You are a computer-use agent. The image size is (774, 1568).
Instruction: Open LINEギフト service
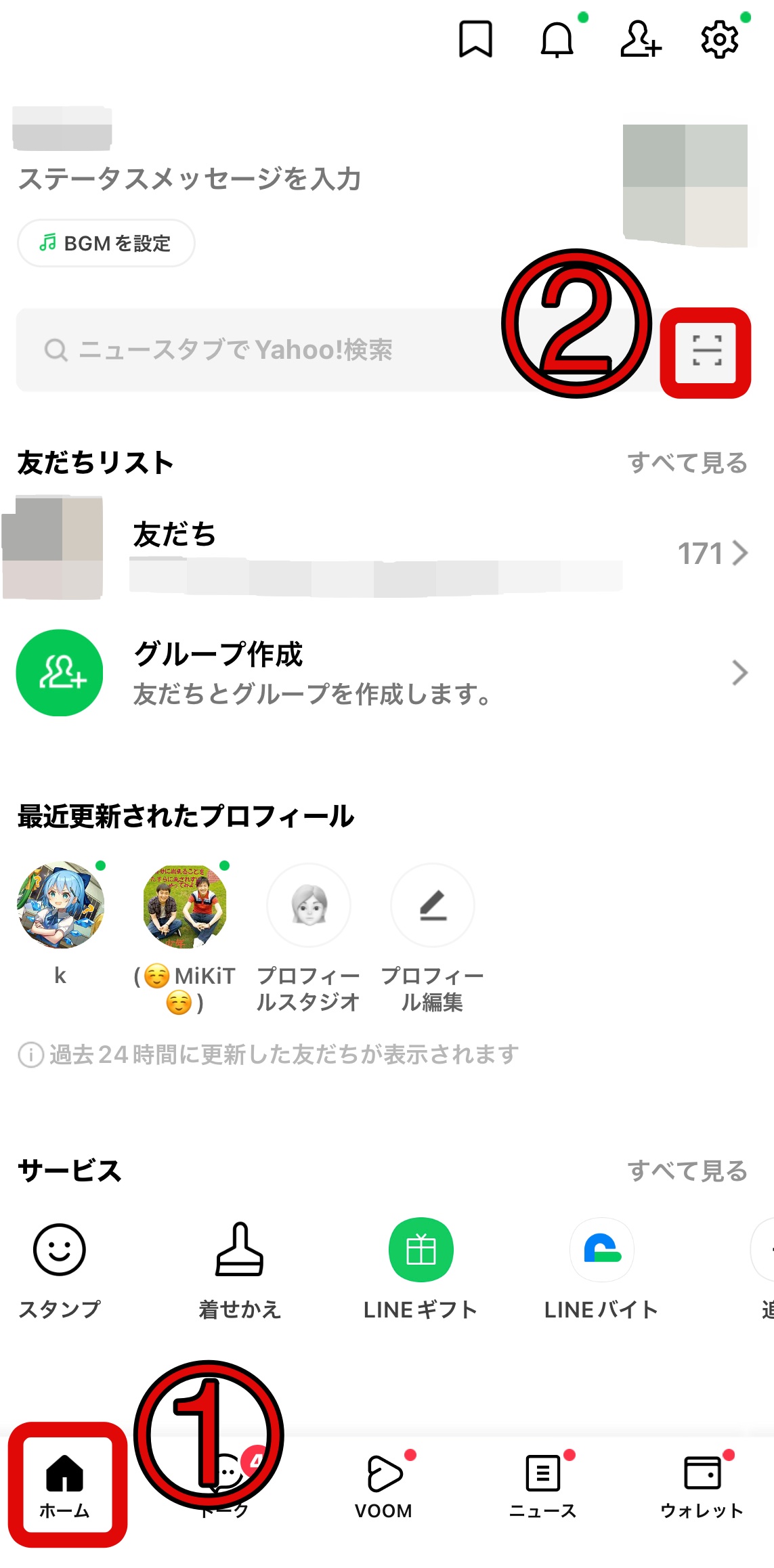(421, 1251)
